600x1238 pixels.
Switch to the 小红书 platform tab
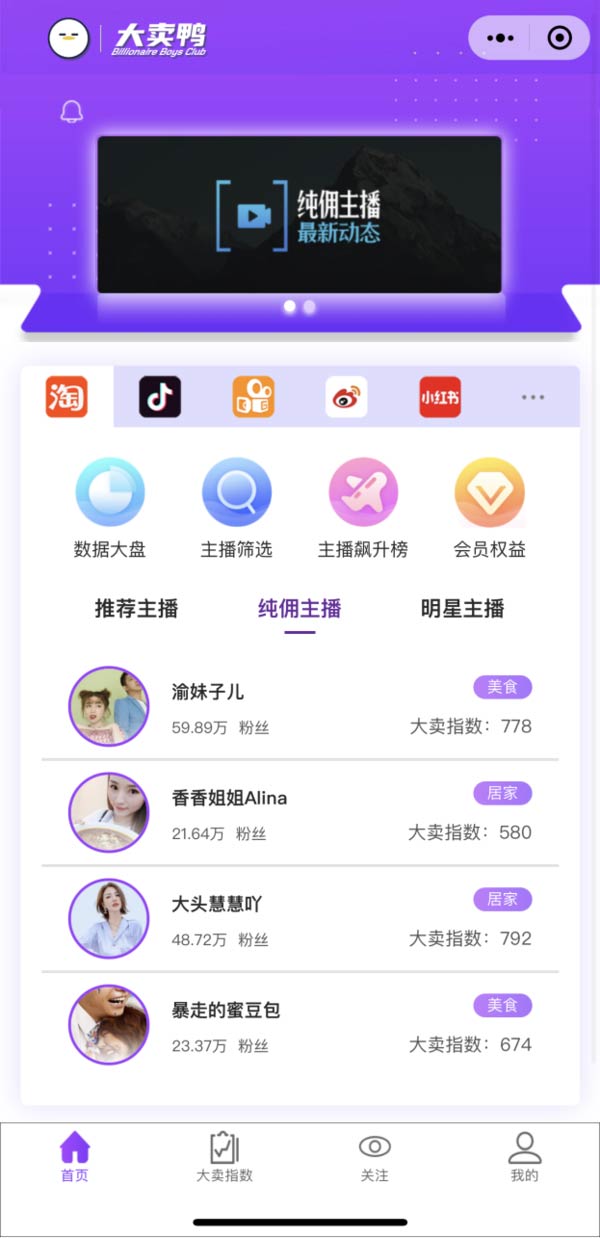(440, 397)
